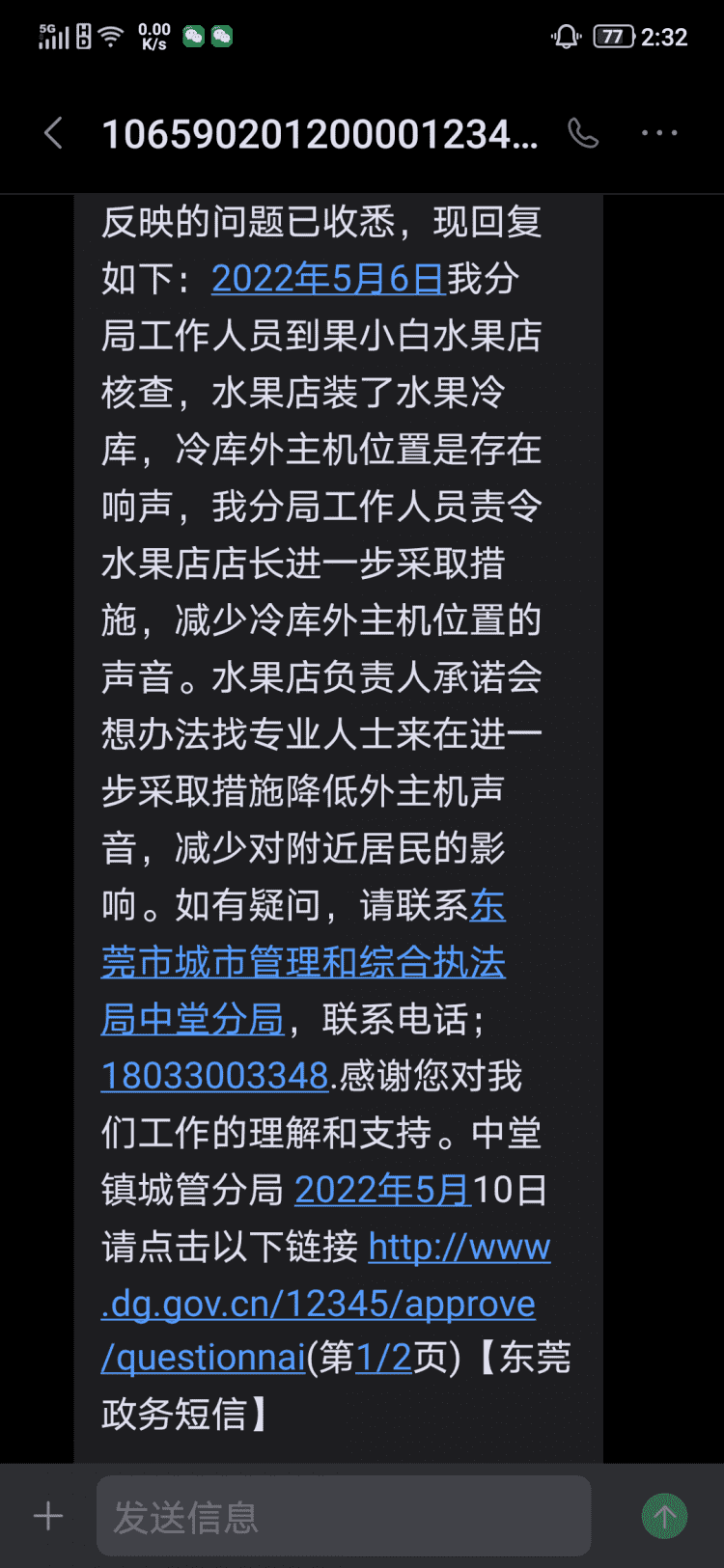Tap the underlined 1/2 page text
Image resolution: width=724 pixels, height=1568 pixels.
tap(383, 1359)
